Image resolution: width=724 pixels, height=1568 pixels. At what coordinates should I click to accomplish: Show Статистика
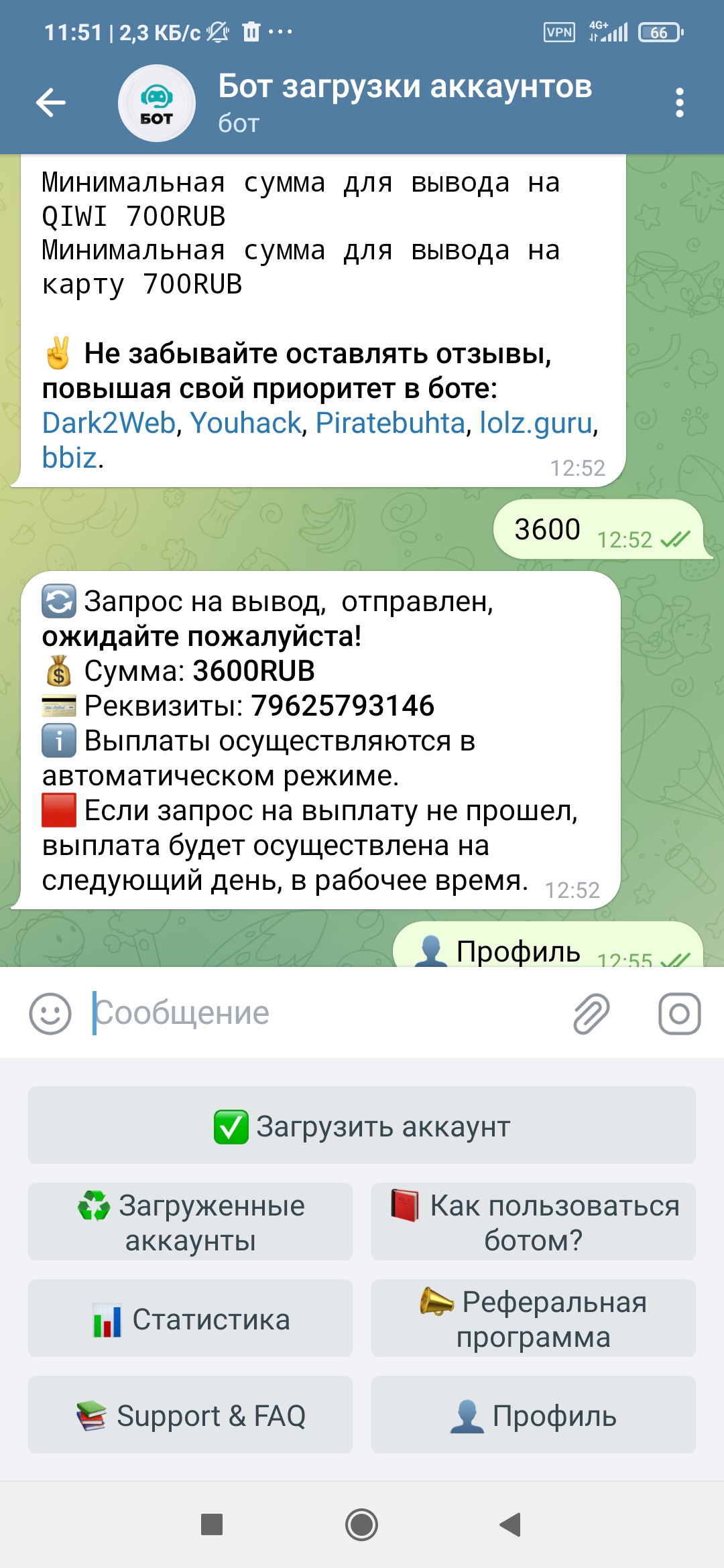point(190,1319)
